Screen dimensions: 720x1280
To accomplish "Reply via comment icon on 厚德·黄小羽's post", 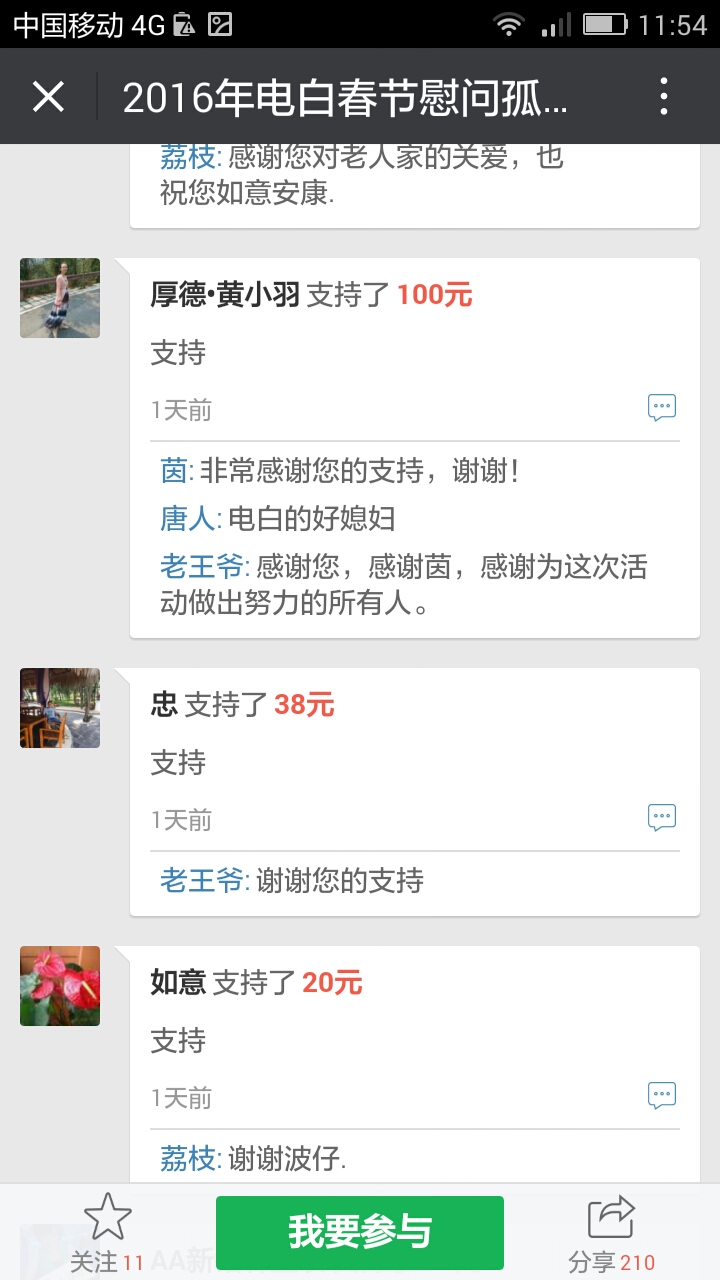I will (x=662, y=407).
